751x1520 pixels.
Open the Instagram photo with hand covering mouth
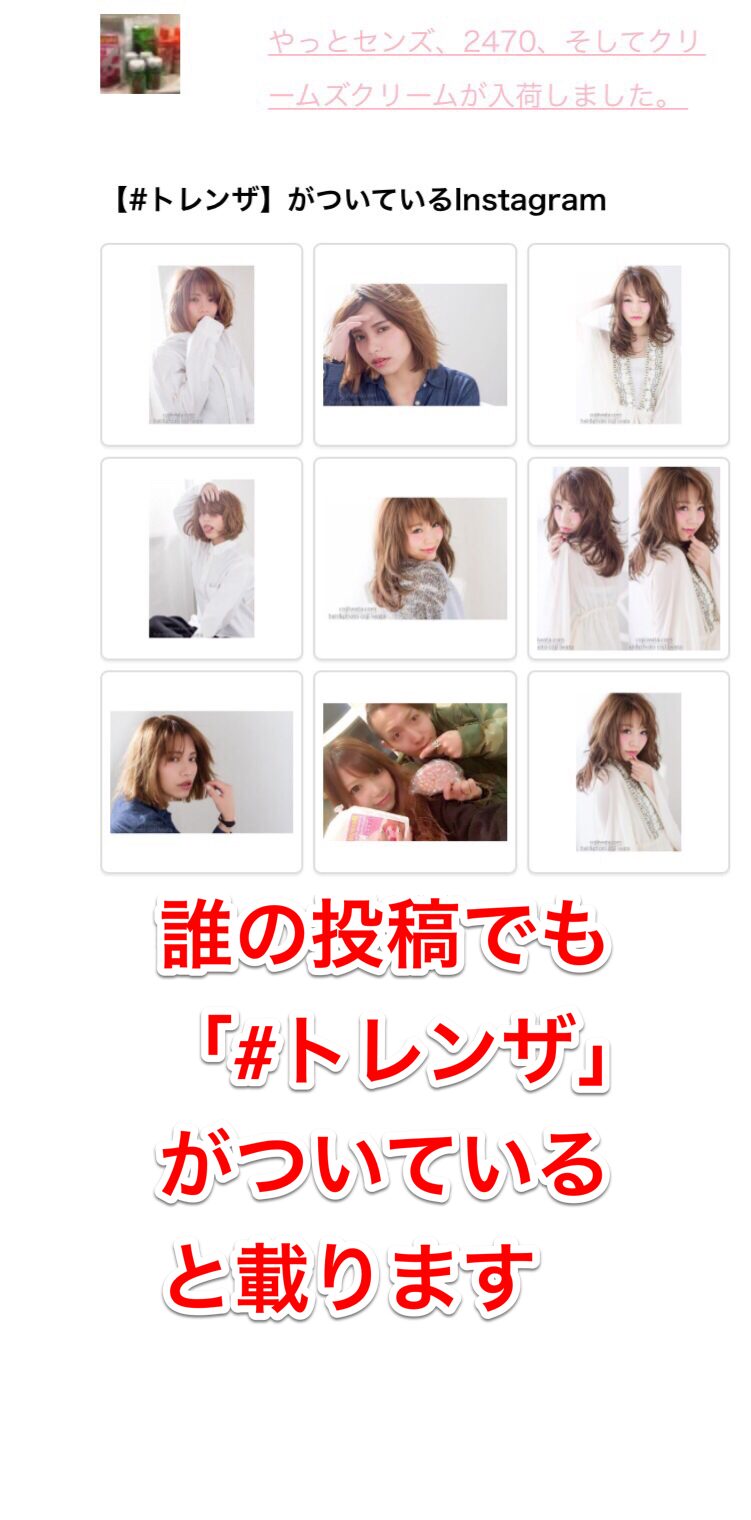(x=201, y=344)
